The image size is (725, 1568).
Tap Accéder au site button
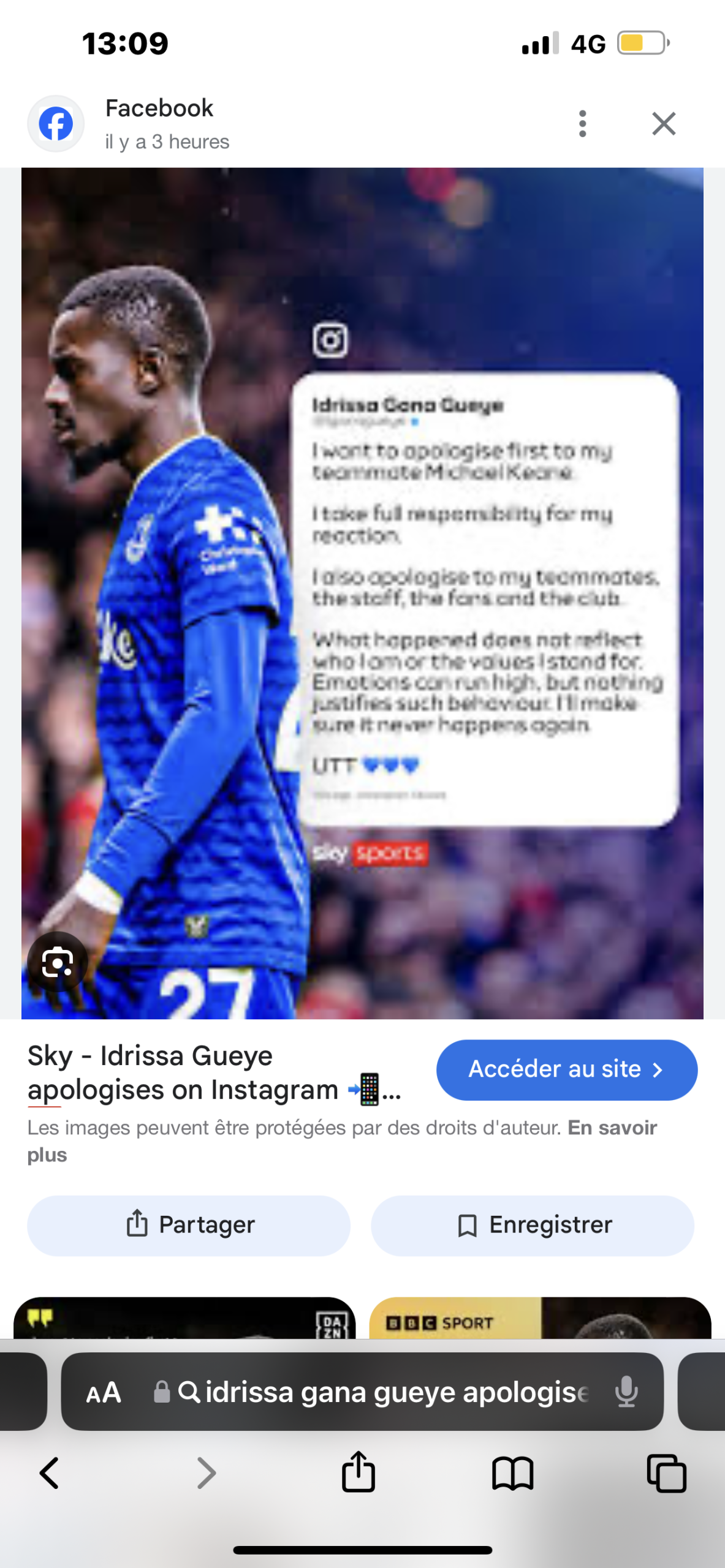(x=566, y=1069)
